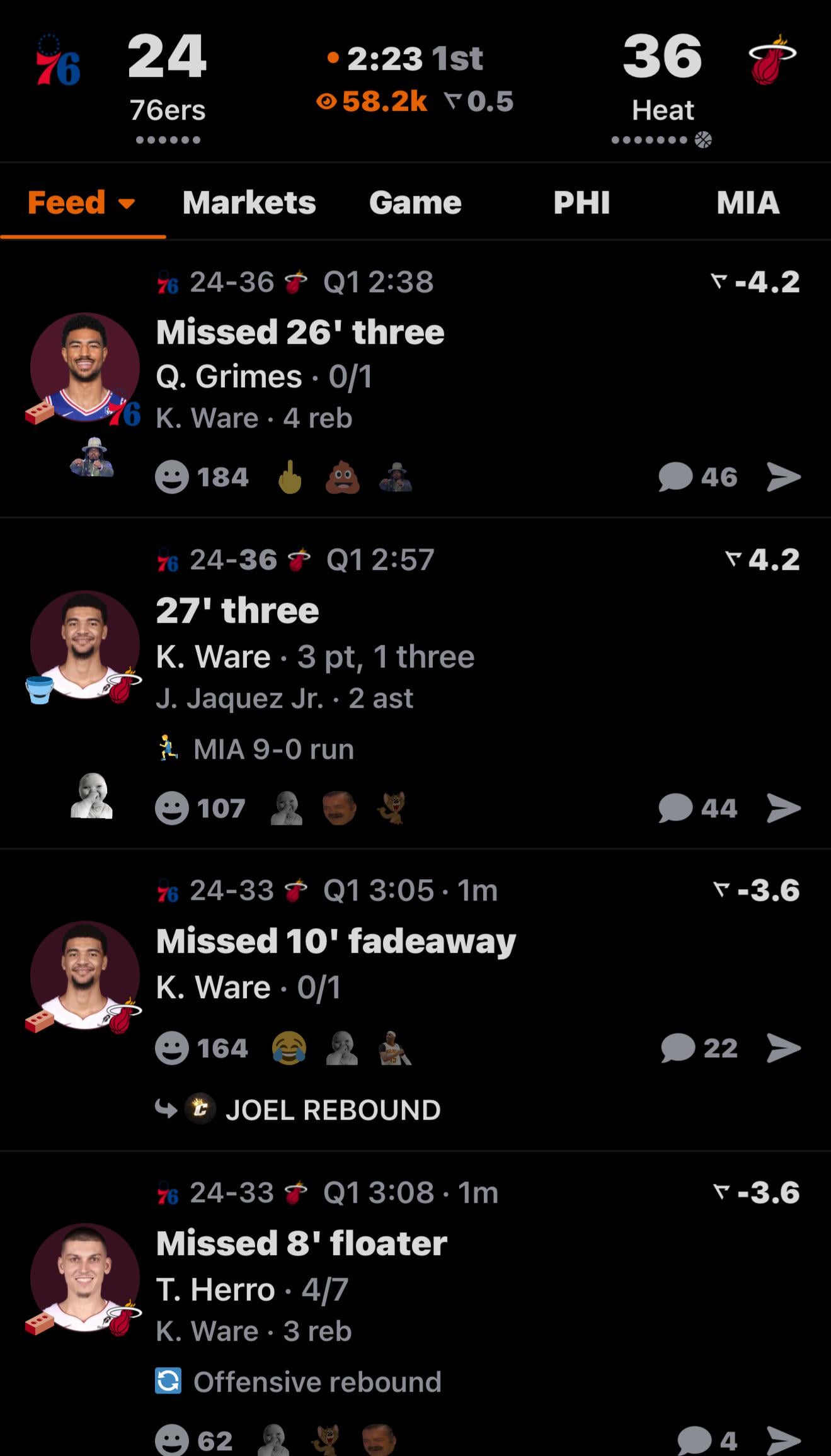This screenshot has height=1456, width=831.
Task: Open comments on Missed 26' three play
Action: (x=697, y=477)
